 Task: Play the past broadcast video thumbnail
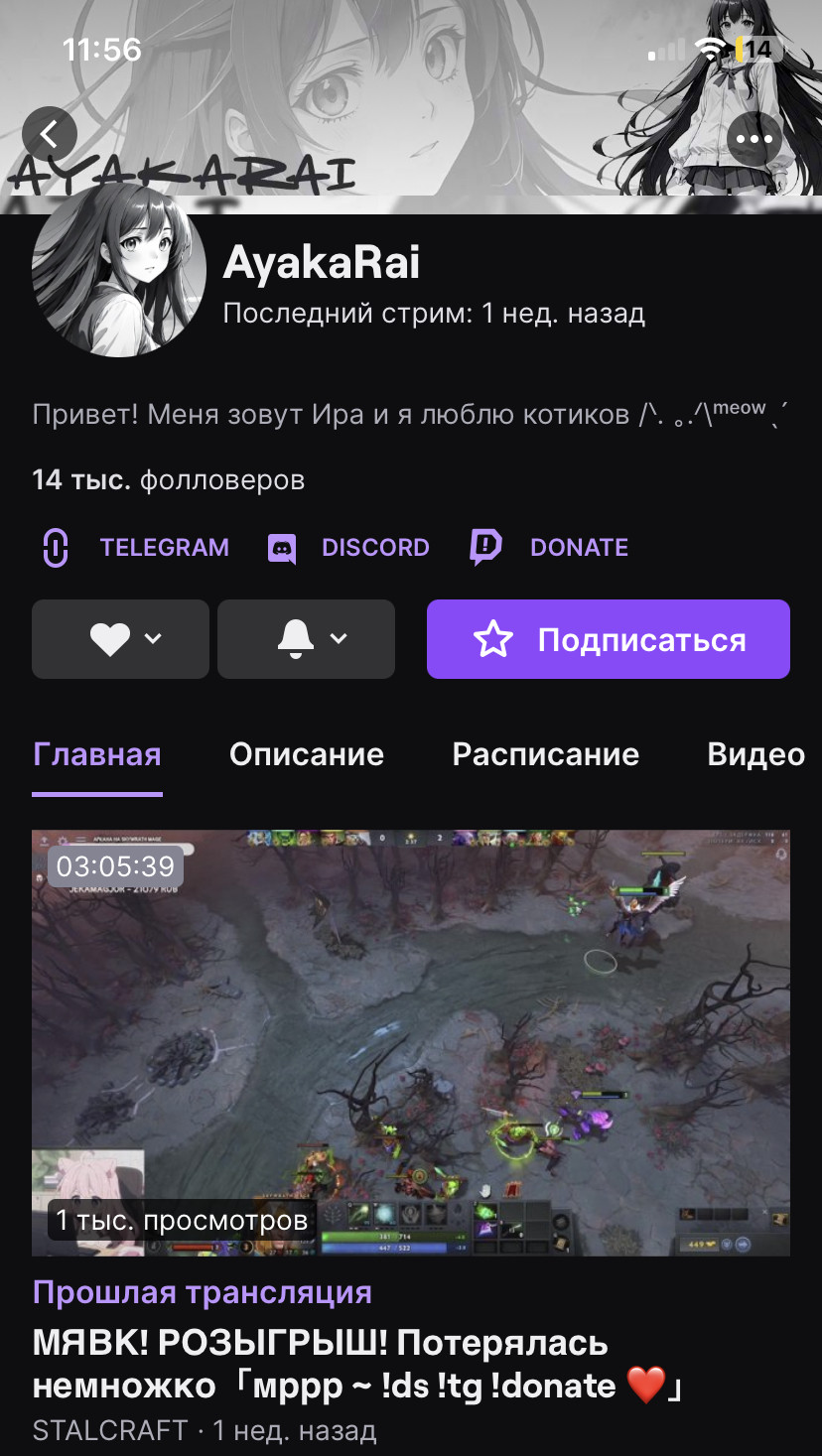[x=411, y=1042]
